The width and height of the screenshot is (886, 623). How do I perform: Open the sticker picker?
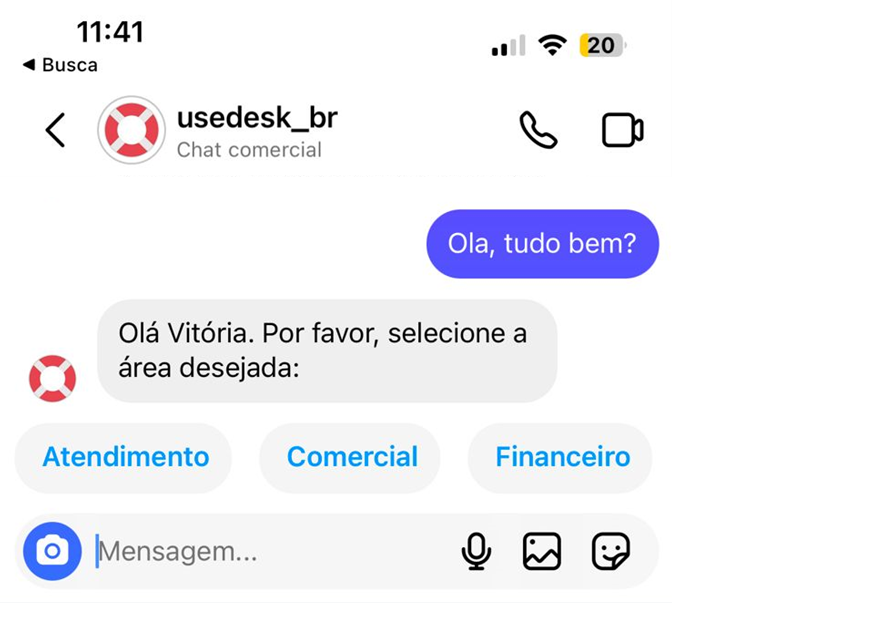(610, 551)
